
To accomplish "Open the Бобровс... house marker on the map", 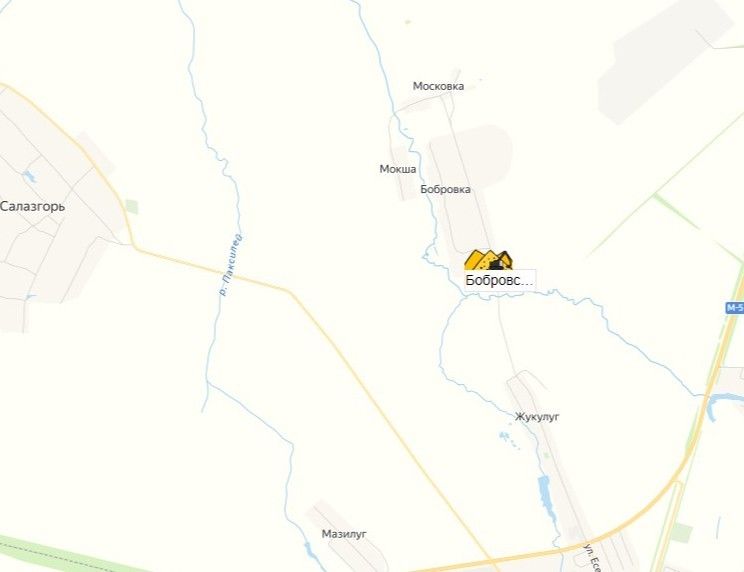I will (x=488, y=261).
